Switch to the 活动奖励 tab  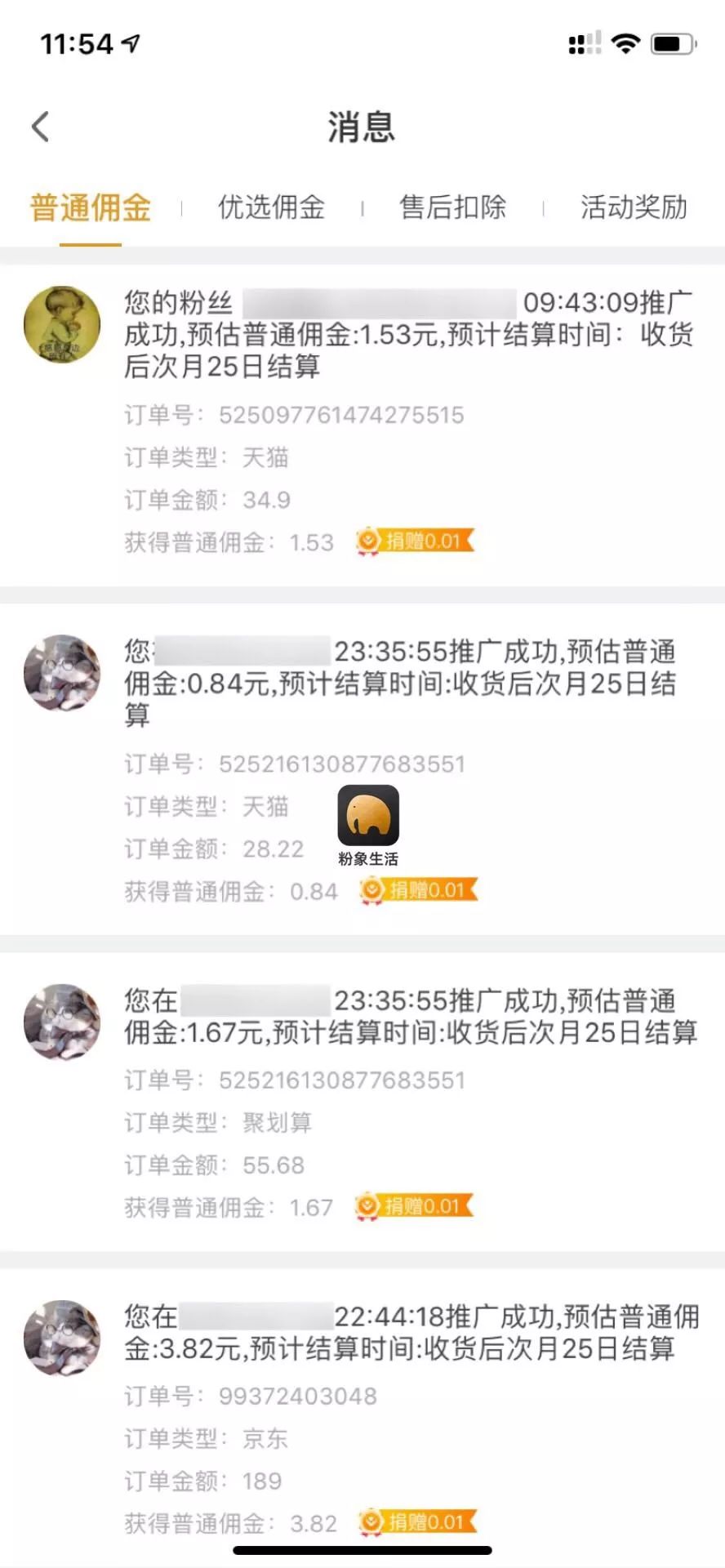[x=634, y=207]
